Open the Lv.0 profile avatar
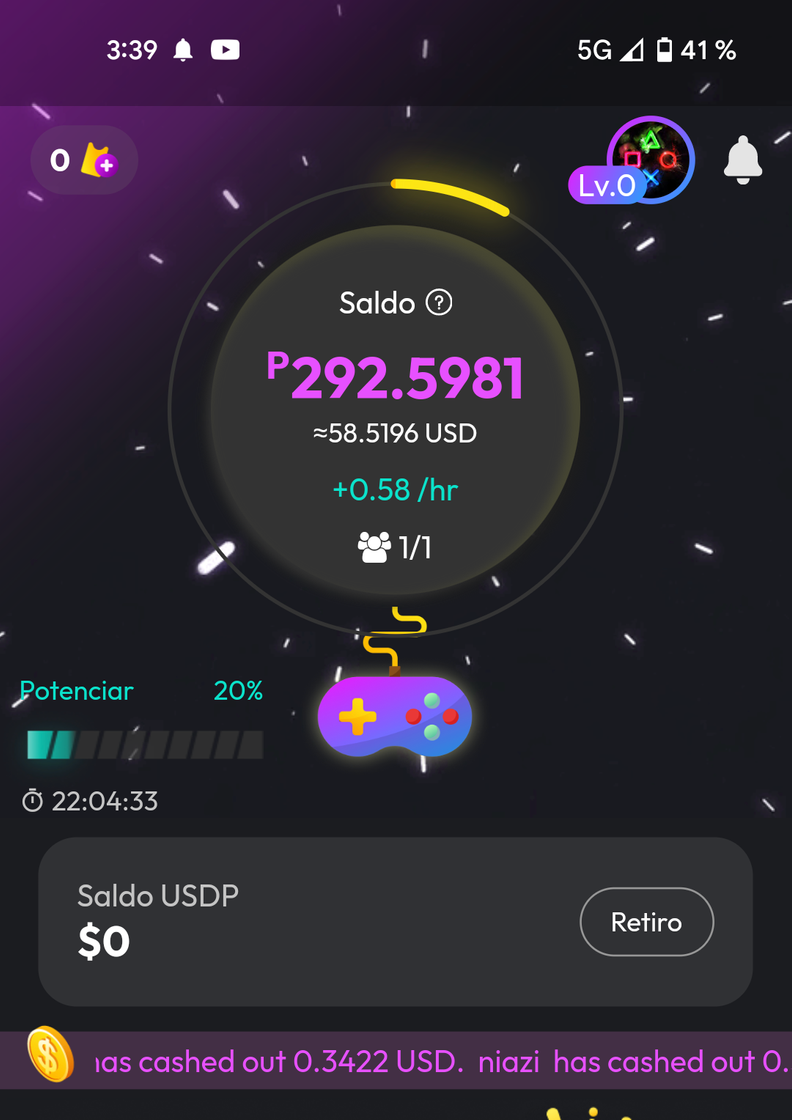 [x=650, y=160]
